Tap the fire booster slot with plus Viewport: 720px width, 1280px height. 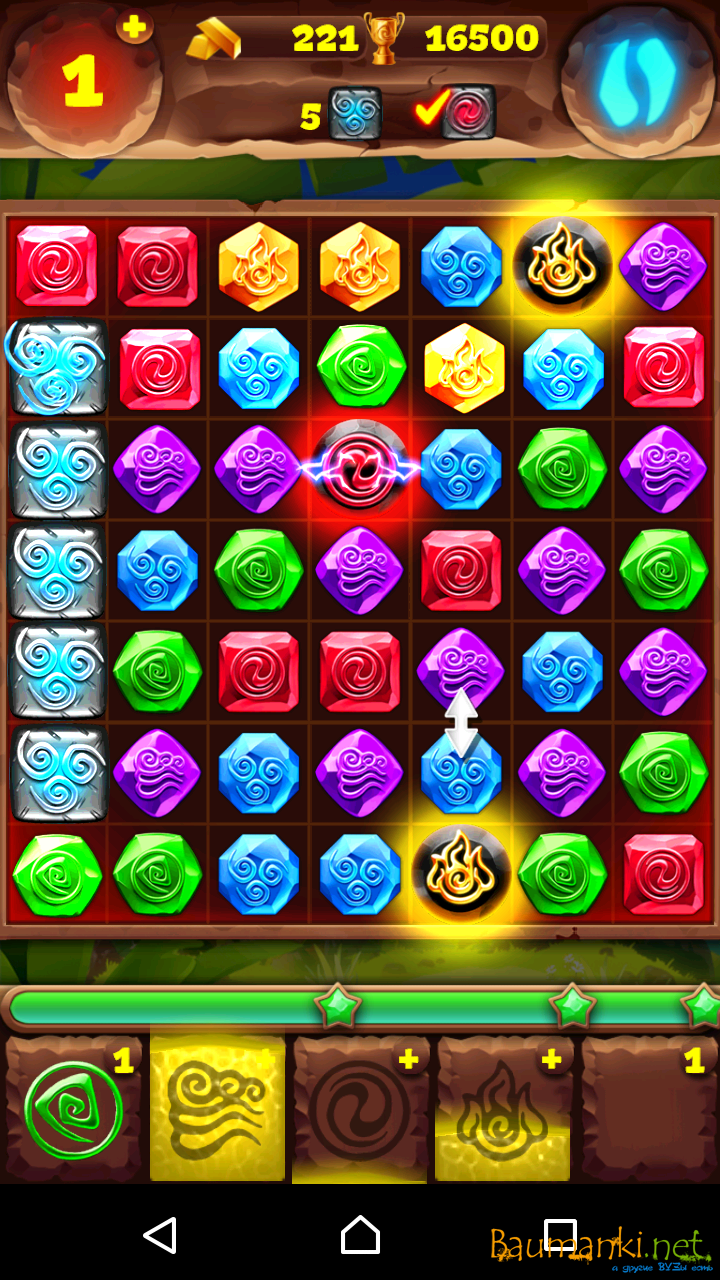504,1110
